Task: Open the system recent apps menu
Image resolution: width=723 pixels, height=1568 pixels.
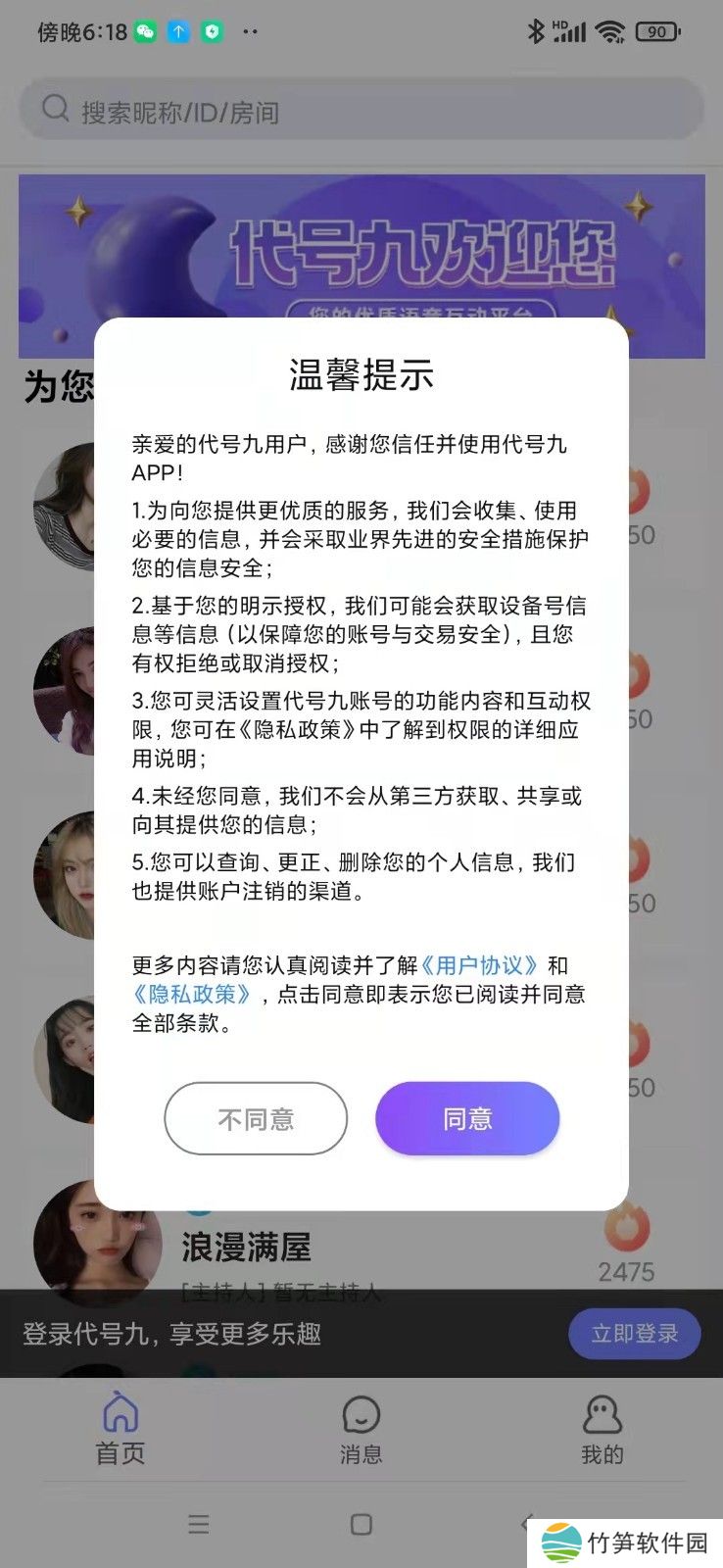Action: pyautogui.click(x=199, y=1524)
